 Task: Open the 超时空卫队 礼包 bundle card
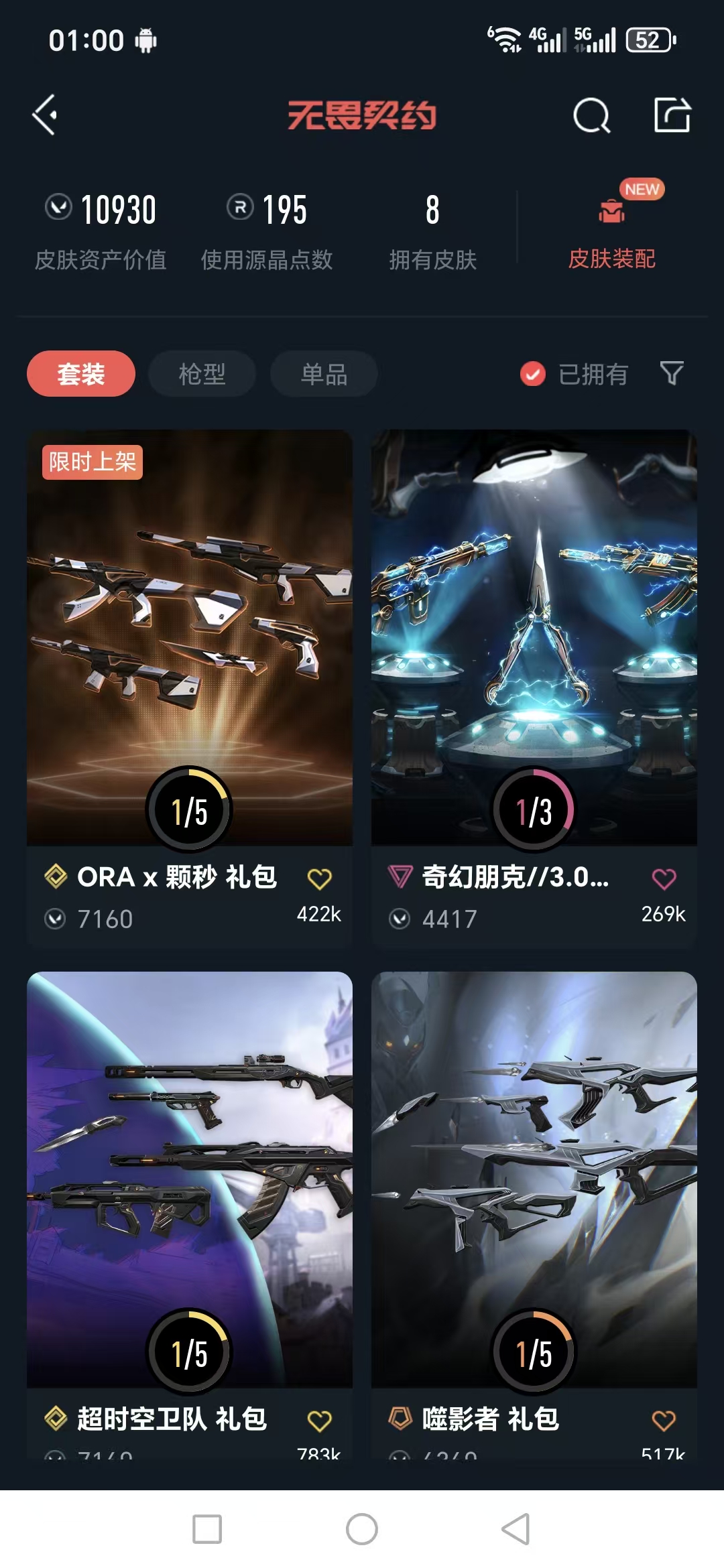pos(190,1179)
